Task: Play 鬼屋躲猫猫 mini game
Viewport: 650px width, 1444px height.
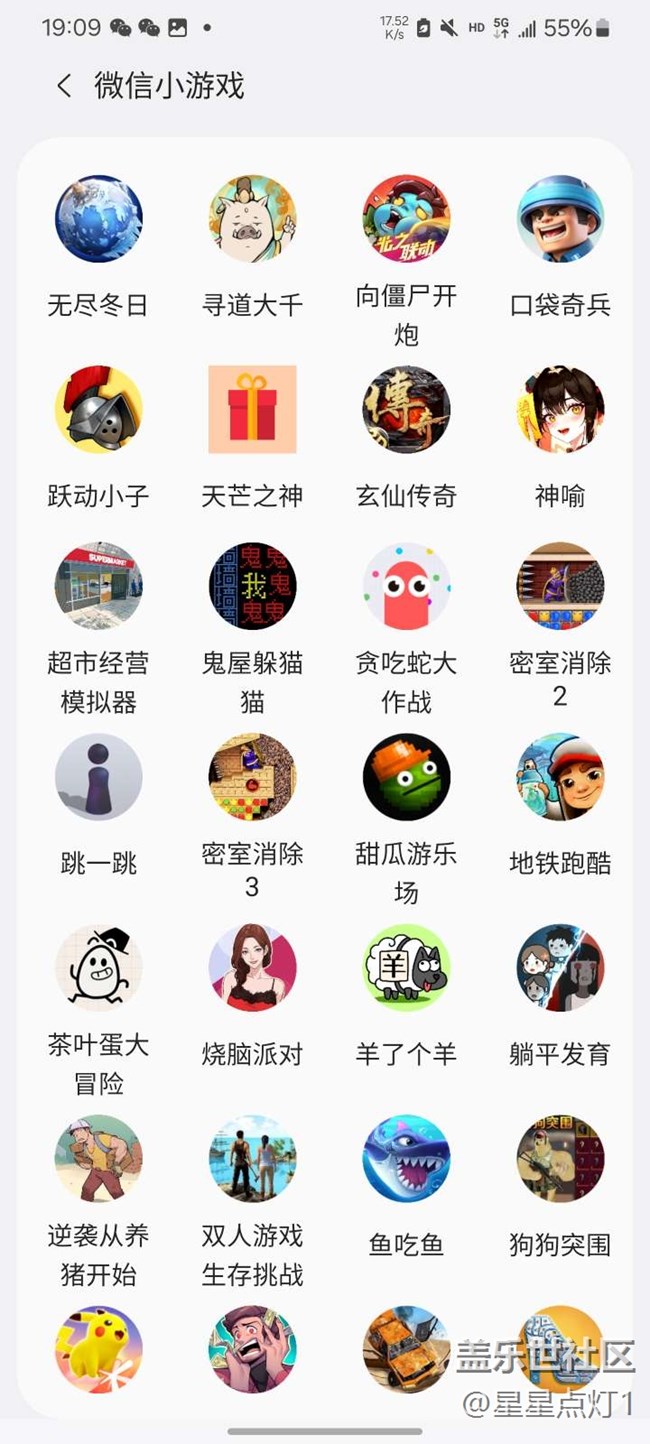Action: (x=252, y=587)
